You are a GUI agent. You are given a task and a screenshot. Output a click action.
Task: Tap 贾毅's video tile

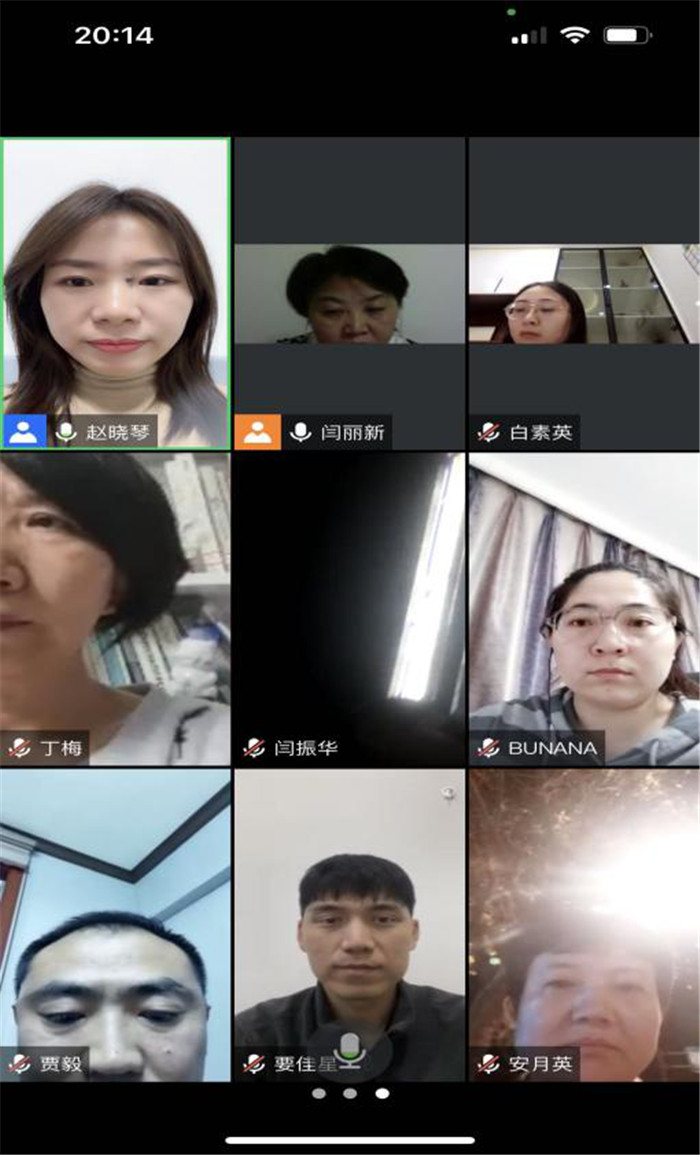tap(115, 924)
